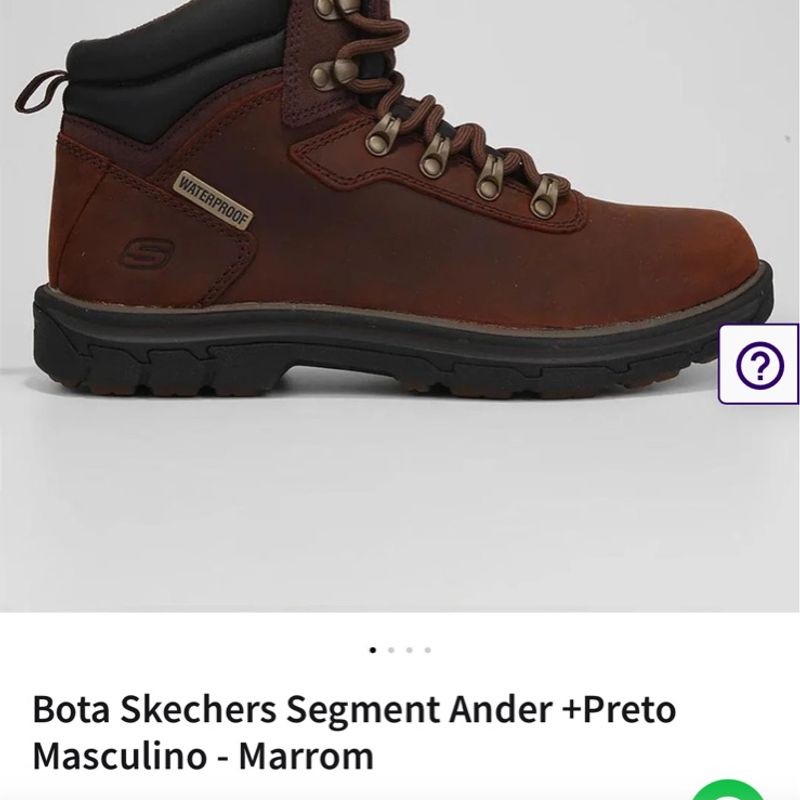This screenshot has height=800, width=800.
Task: Open the help question mark button
Action: (x=760, y=365)
